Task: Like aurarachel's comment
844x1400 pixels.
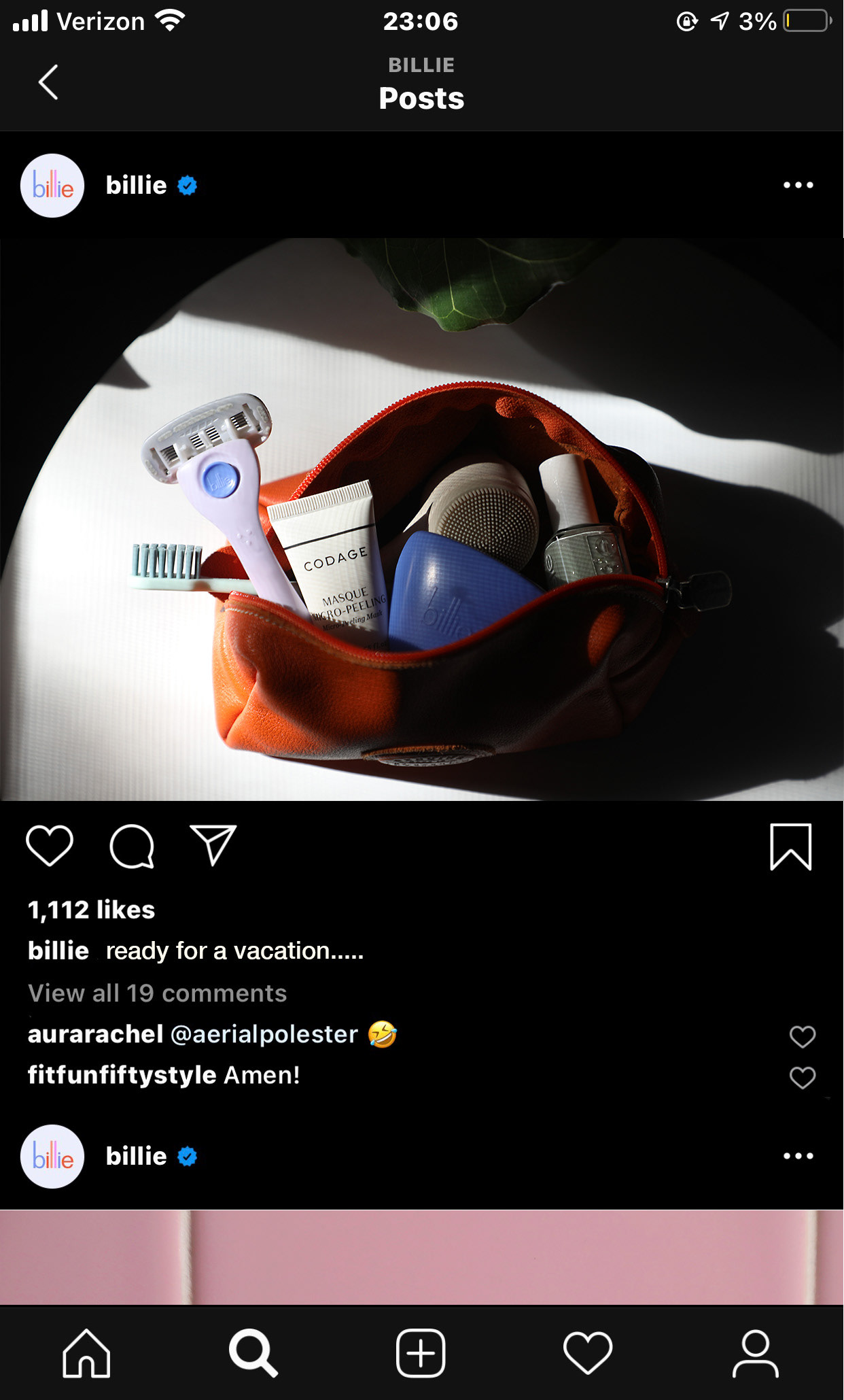Action: [x=802, y=1036]
